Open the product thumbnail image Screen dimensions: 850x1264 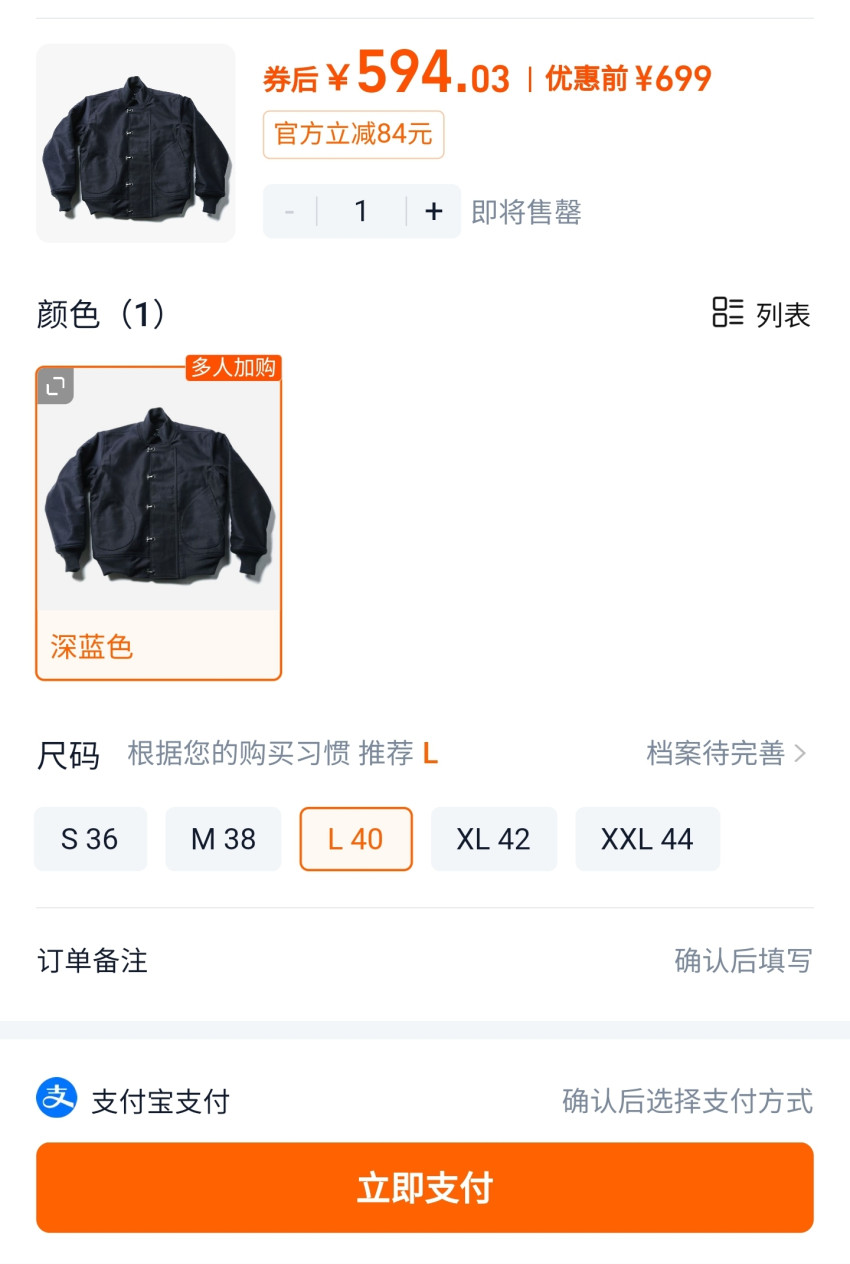[x=136, y=143]
